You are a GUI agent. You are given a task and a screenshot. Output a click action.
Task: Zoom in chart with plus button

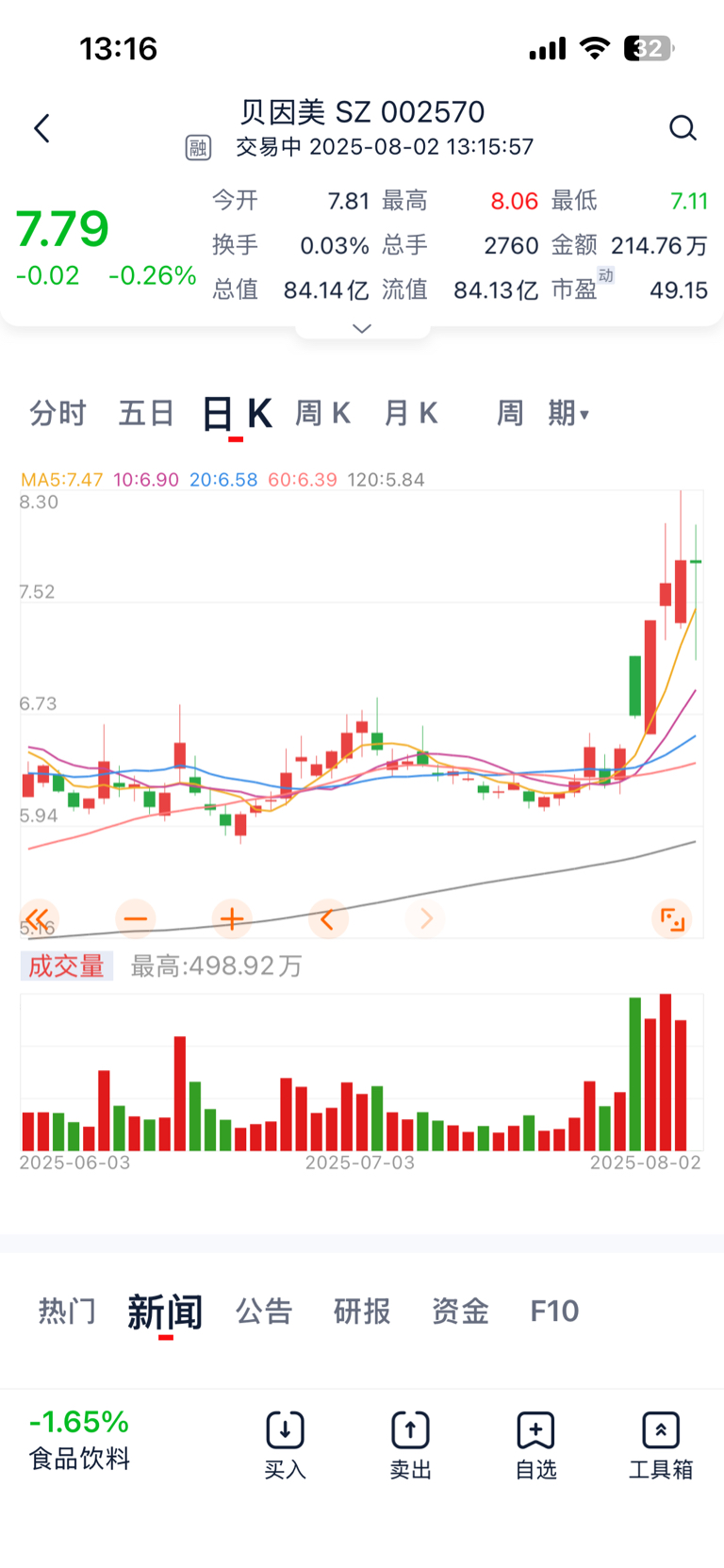point(232,918)
